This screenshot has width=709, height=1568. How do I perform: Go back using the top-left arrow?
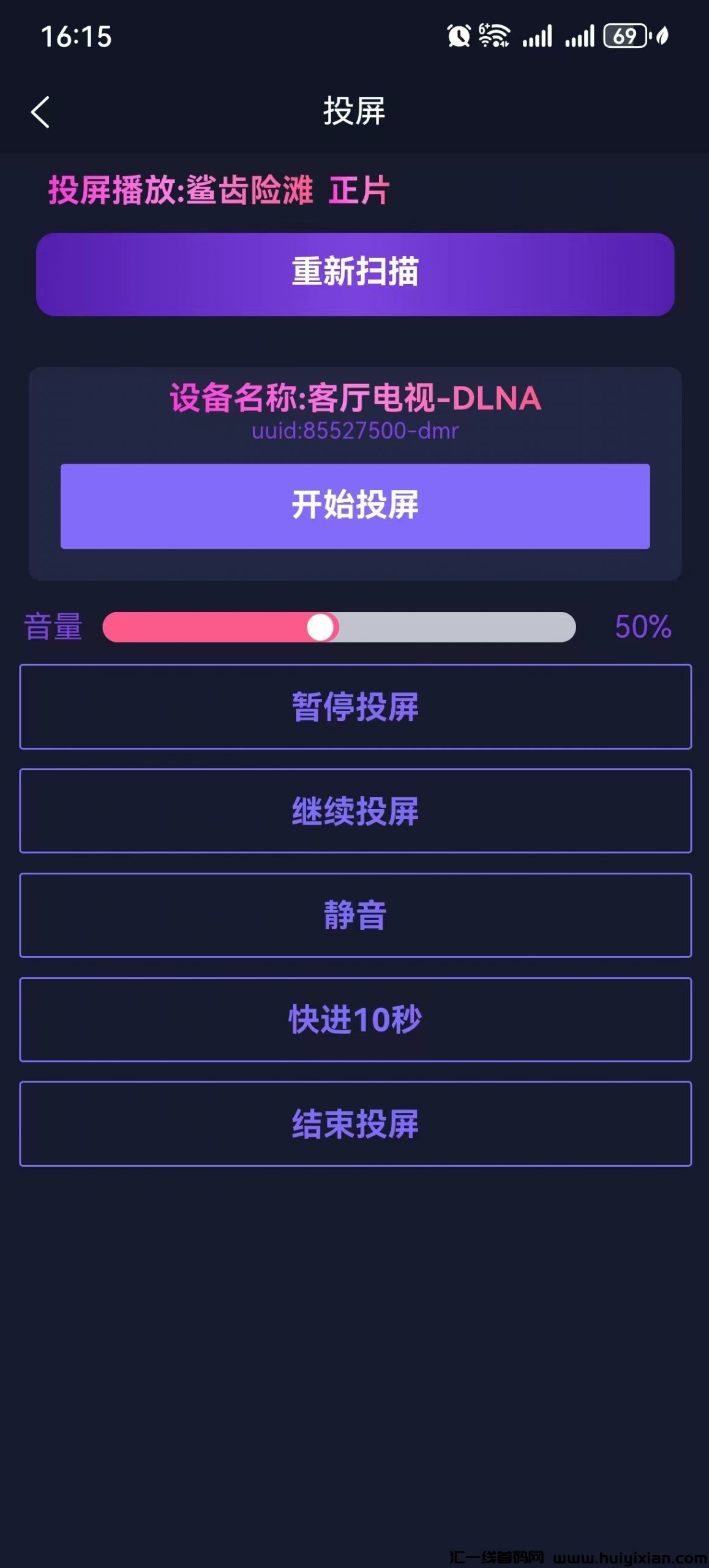tap(40, 112)
